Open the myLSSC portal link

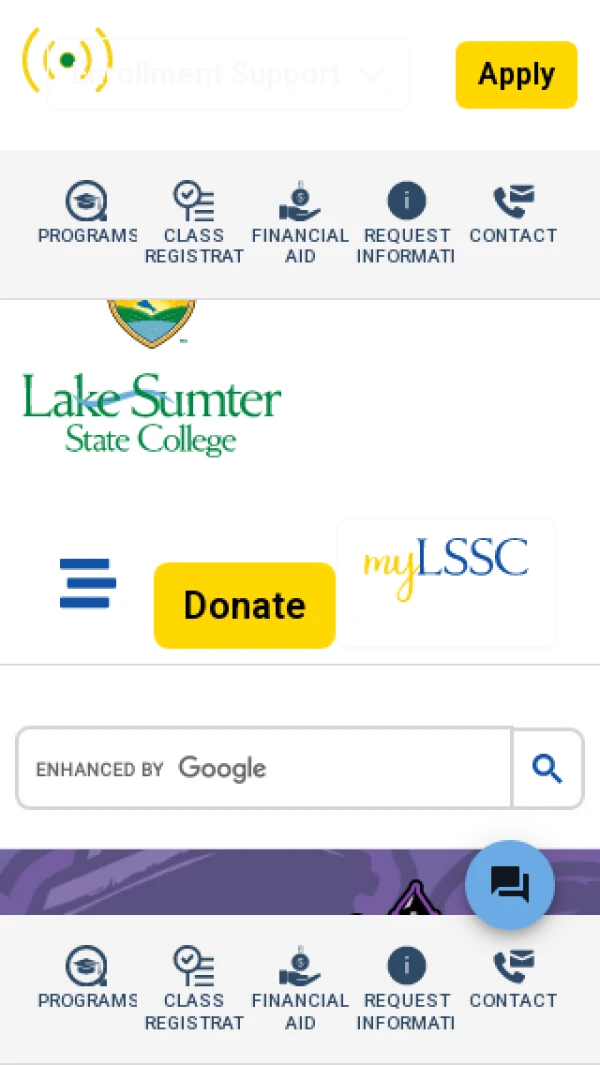pos(446,582)
